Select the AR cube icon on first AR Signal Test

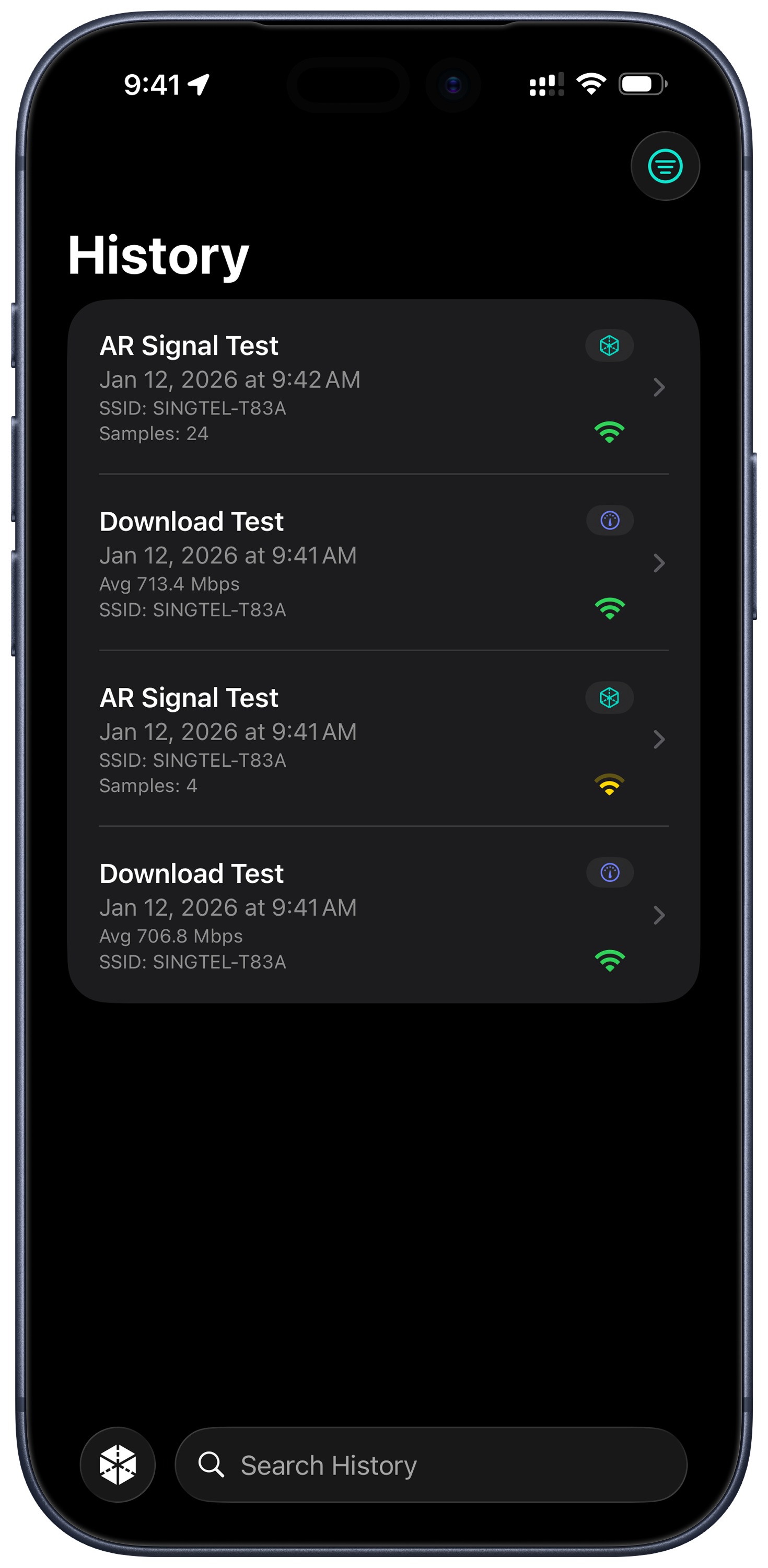pyautogui.click(x=609, y=345)
